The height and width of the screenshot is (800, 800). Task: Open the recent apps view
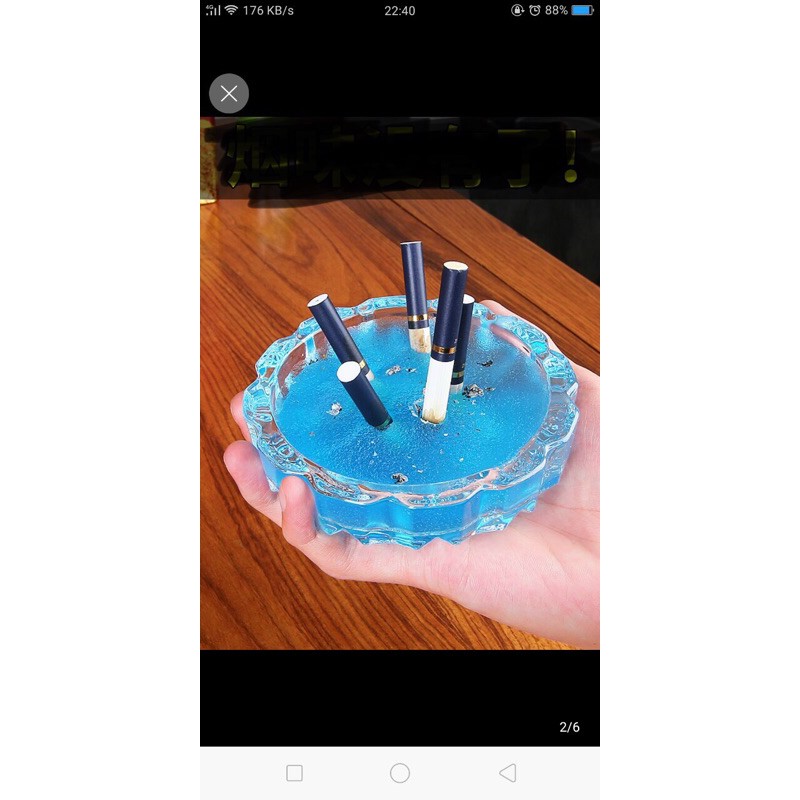(x=294, y=773)
